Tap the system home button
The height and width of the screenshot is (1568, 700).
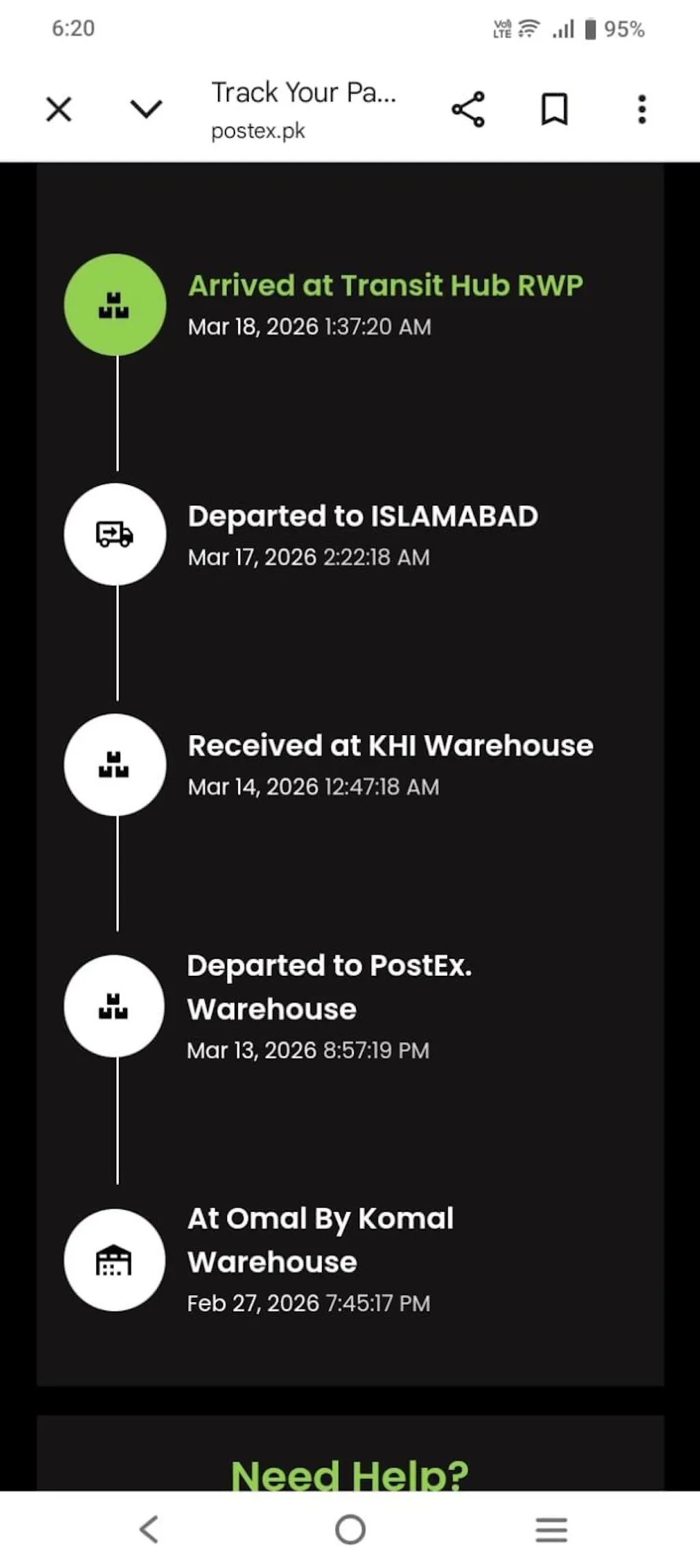click(350, 1529)
